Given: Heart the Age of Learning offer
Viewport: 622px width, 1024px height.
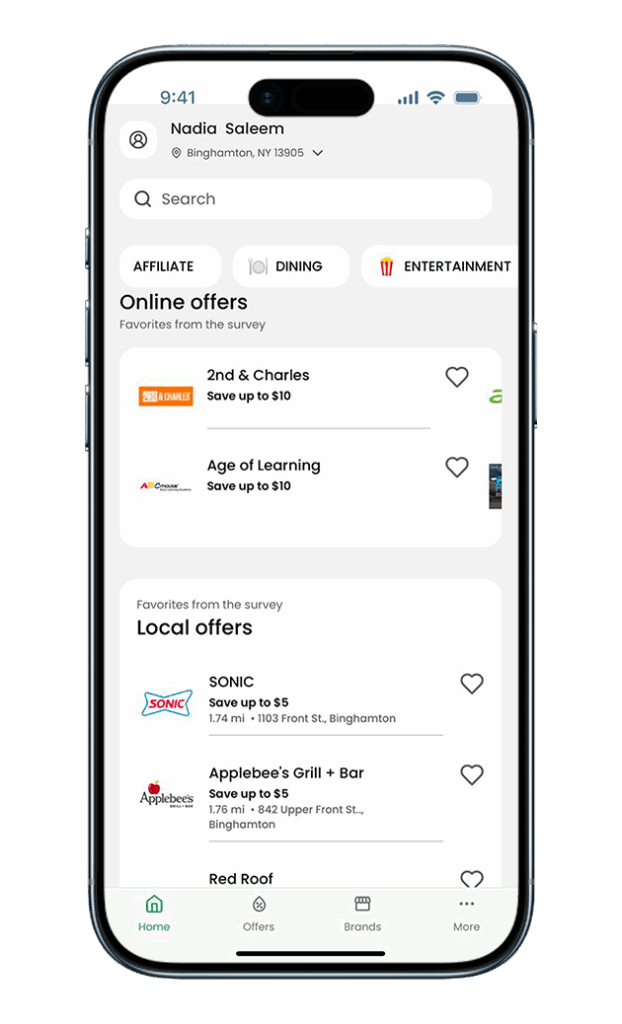Looking at the screenshot, I should (x=457, y=467).
